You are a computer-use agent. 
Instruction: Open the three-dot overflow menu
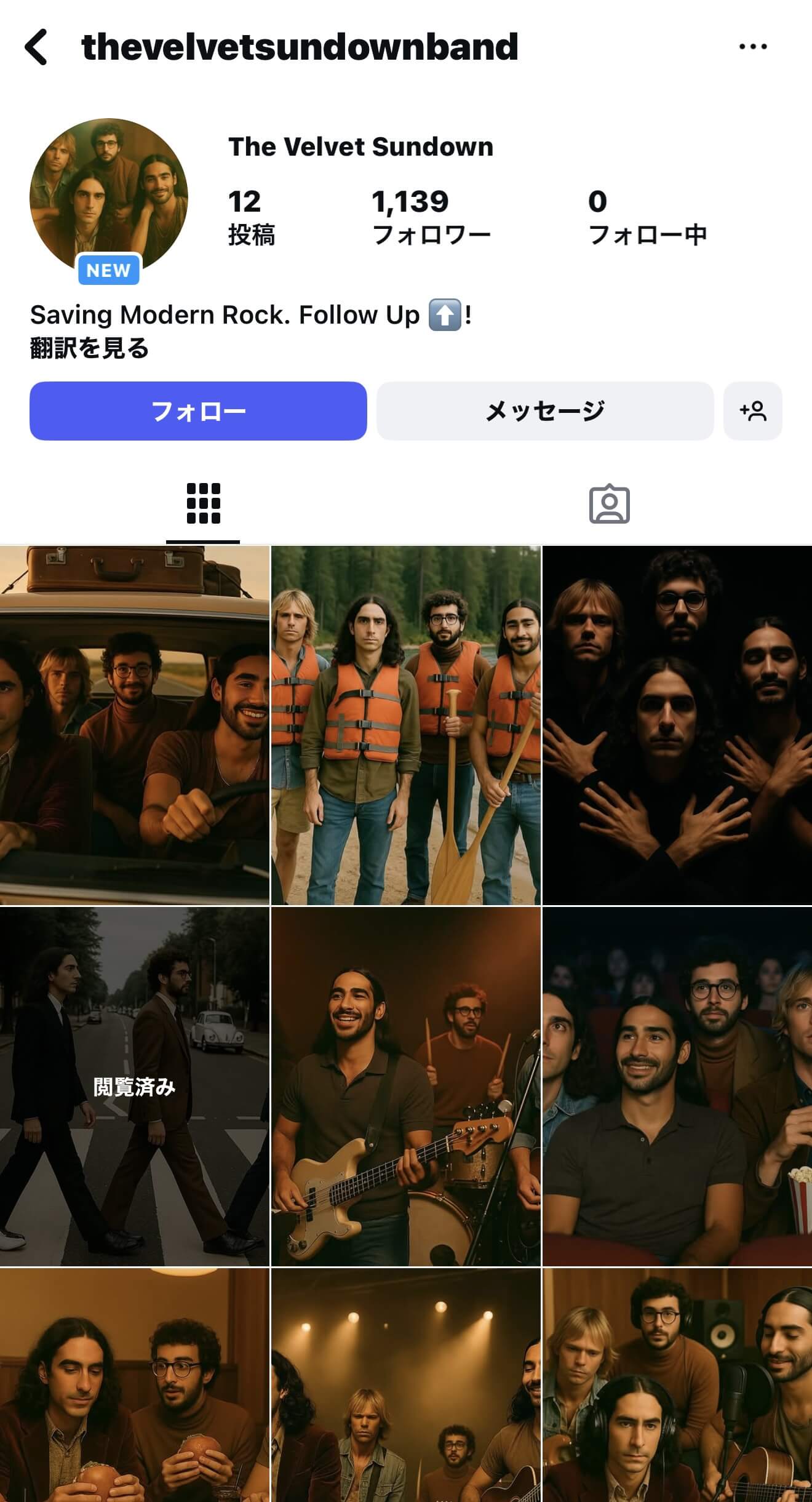pyautogui.click(x=752, y=47)
